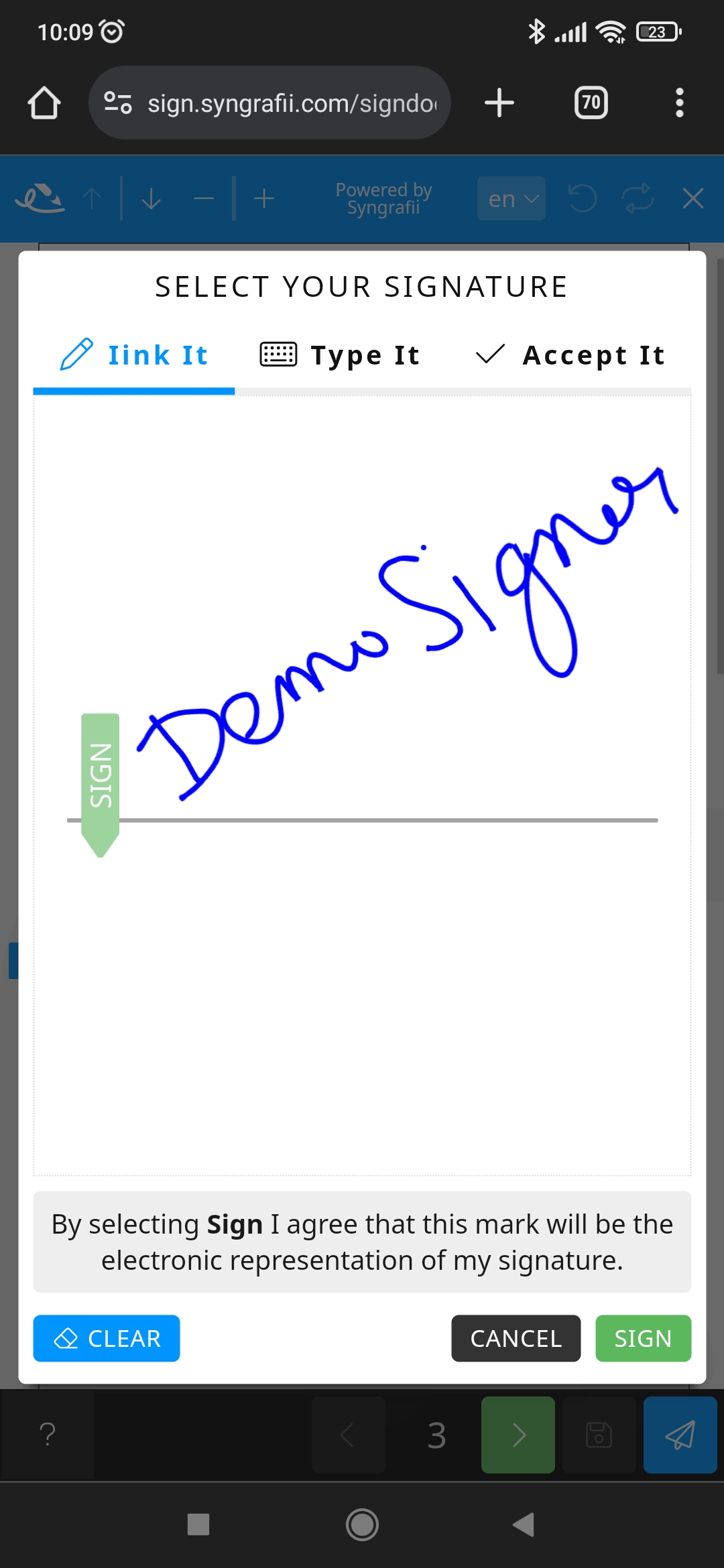724x1568 pixels.
Task: Confirm signing with the SIGN button
Action: (642, 1338)
